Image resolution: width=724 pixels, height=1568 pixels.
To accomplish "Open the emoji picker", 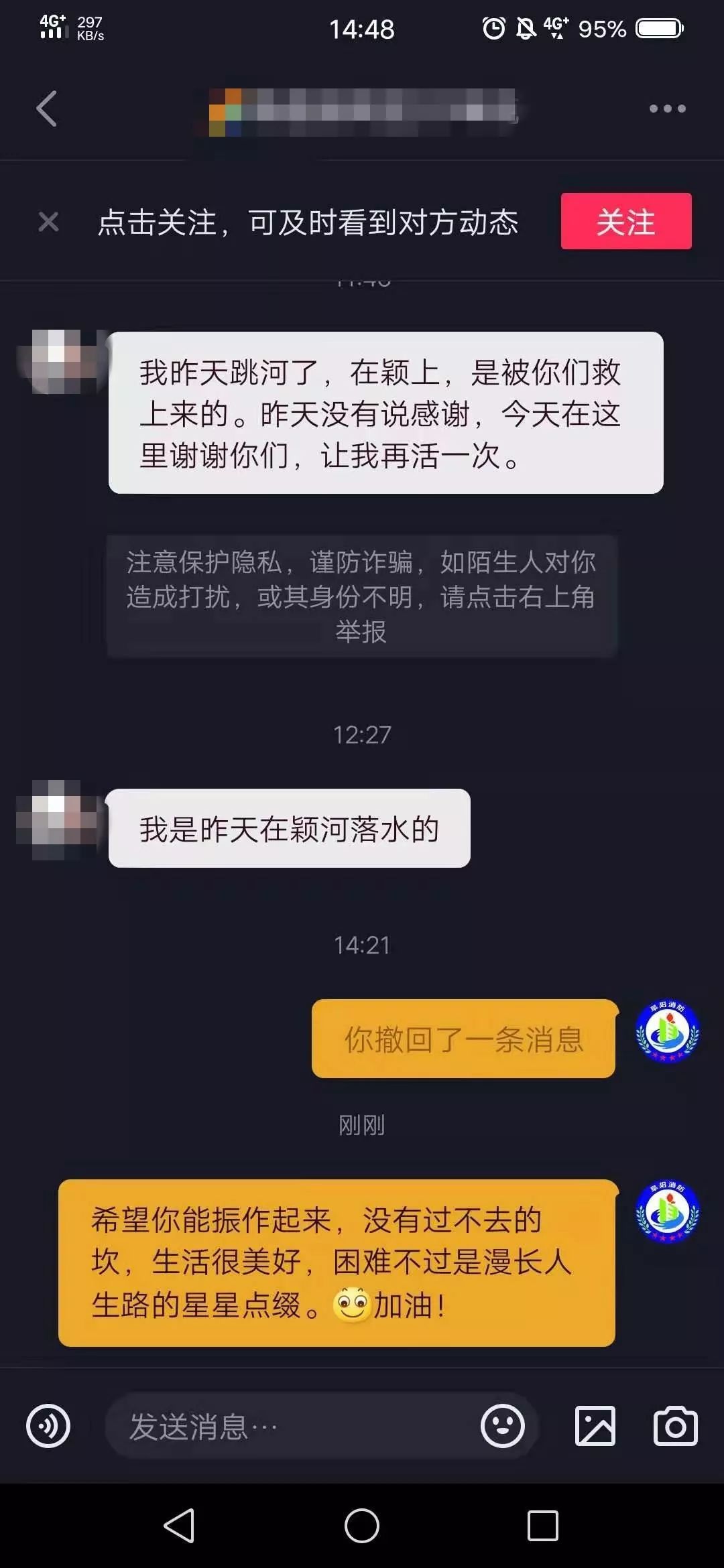I will point(502,1426).
